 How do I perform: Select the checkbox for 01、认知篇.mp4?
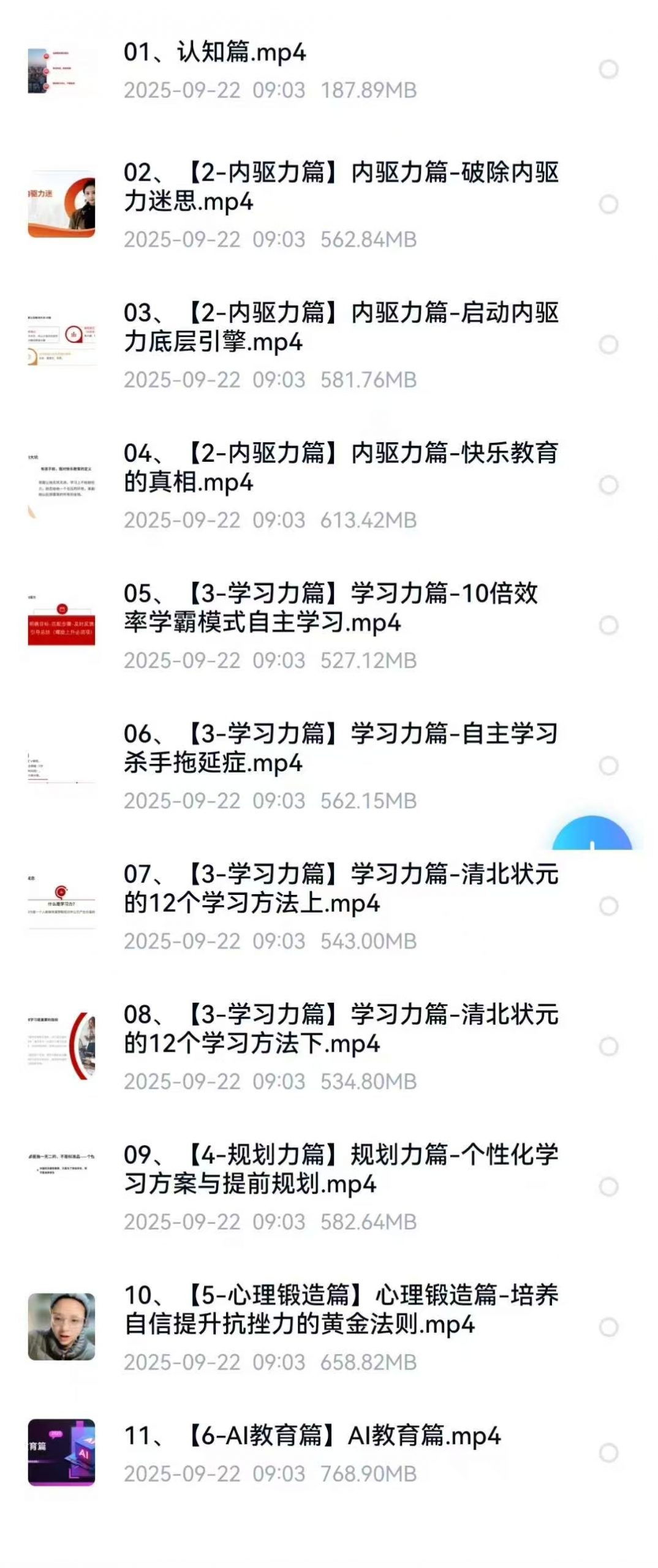point(608,69)
